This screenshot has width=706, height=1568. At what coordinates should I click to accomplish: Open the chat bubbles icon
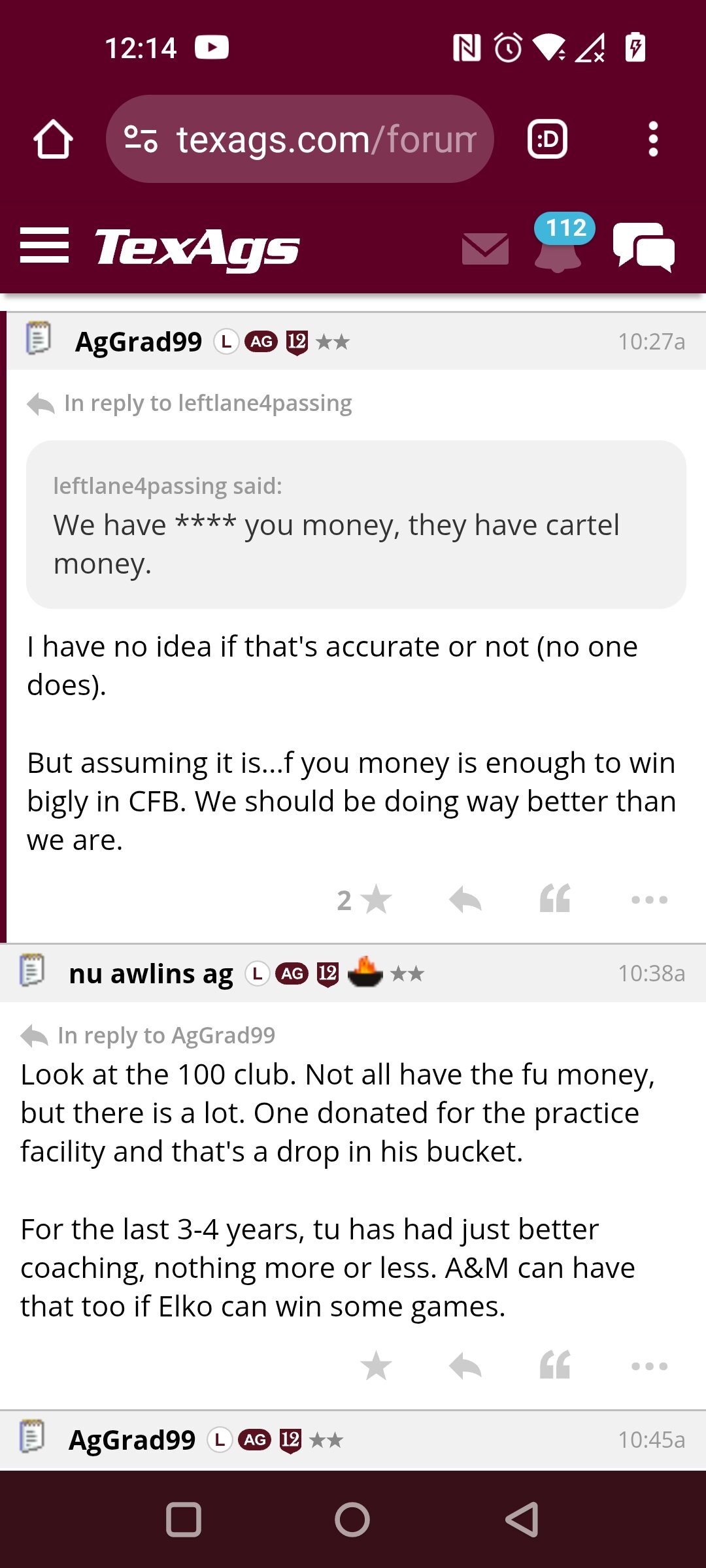coord(644,246)
